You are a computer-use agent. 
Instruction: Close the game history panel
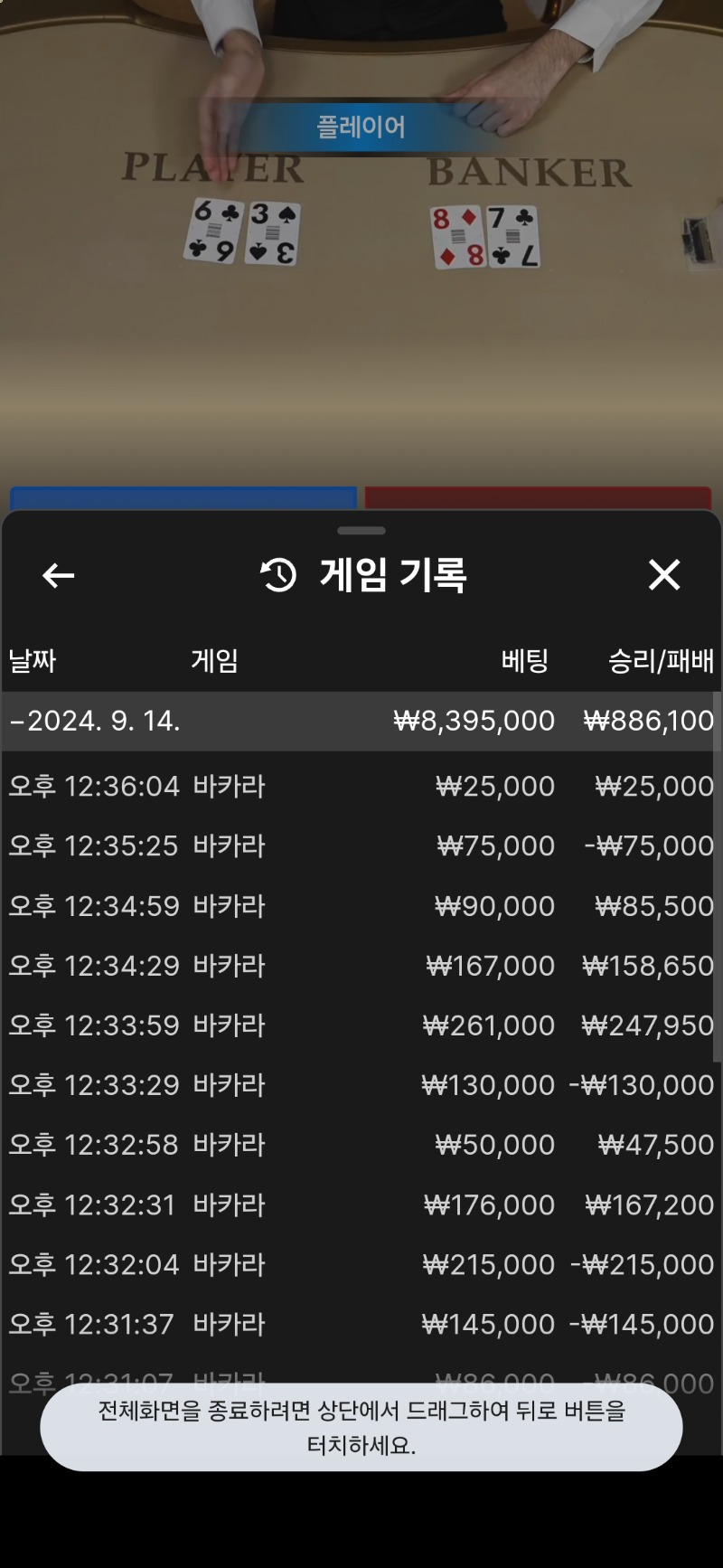(x=664, y=575)
